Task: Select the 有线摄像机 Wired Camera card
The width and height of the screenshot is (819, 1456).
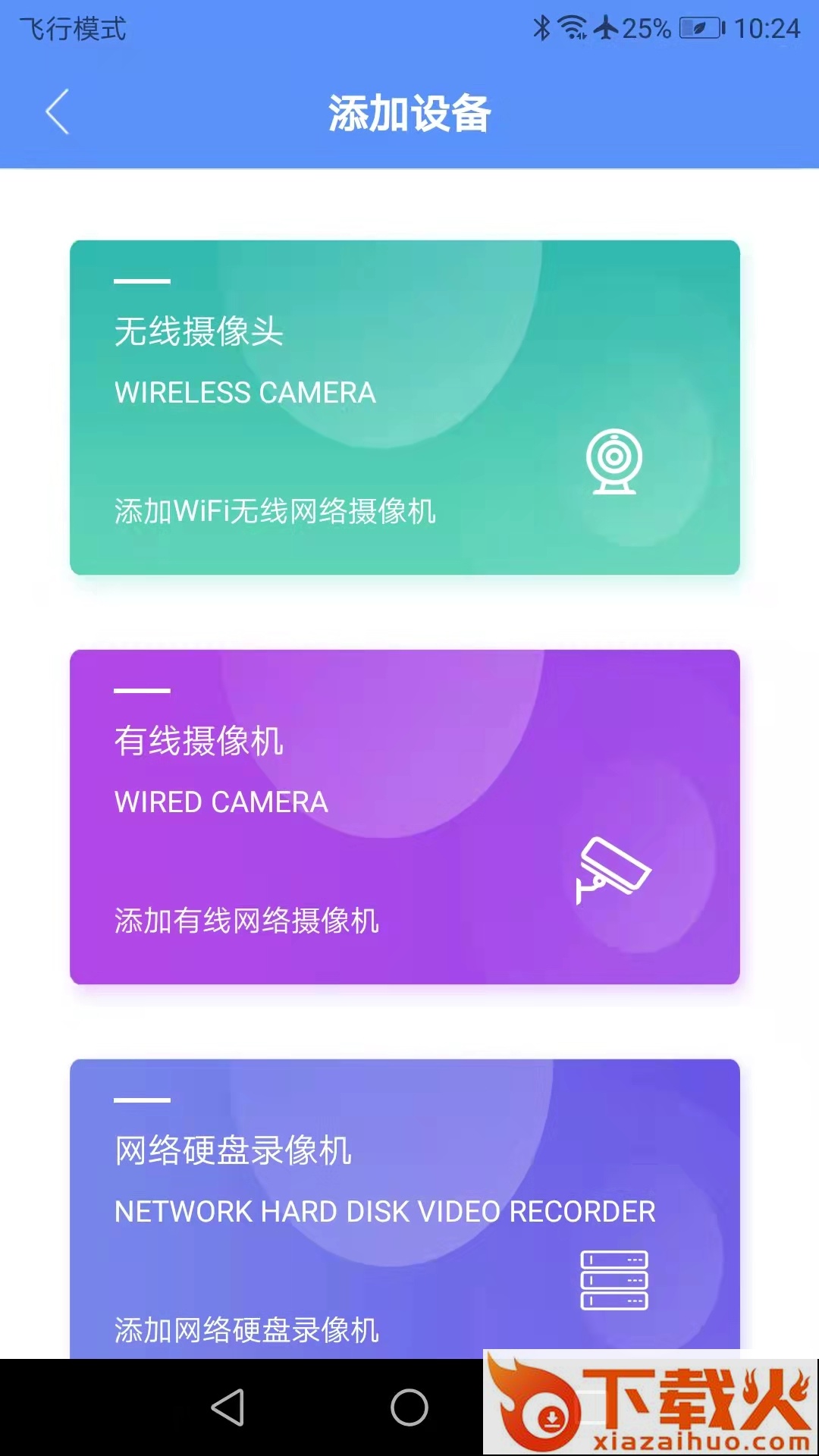Action: pos(404,817)
